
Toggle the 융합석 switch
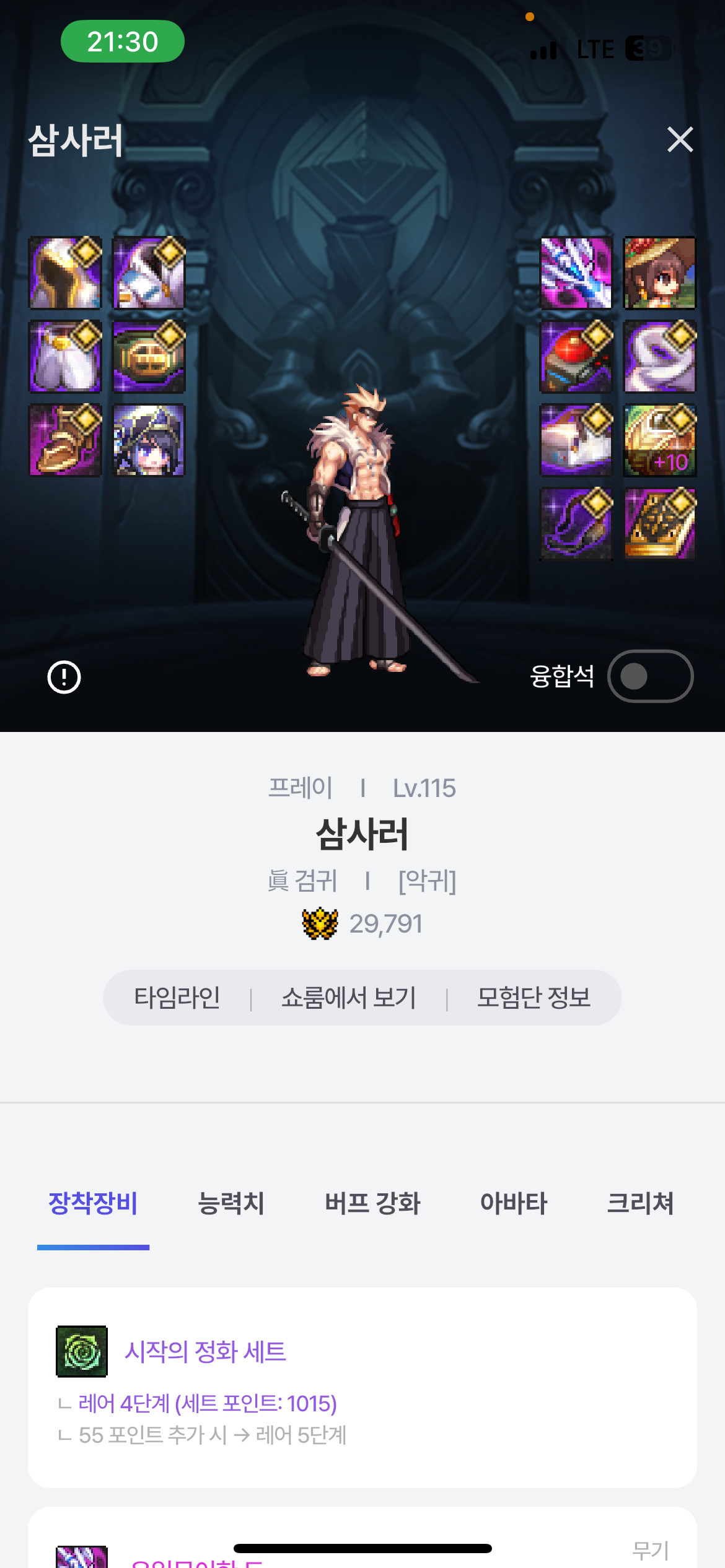coord(650,676)
